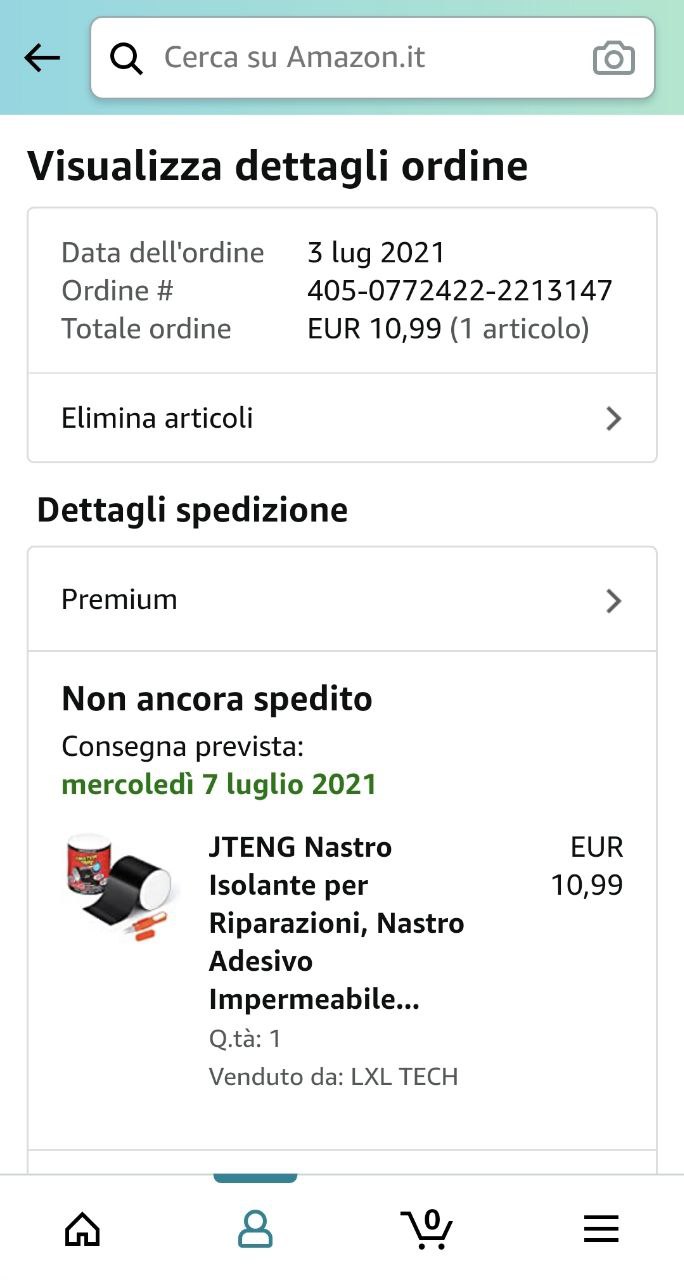684x1280 pixels.
Task: Open JTENG Nastro Isolante product title
Action: [x=336, y=923]
